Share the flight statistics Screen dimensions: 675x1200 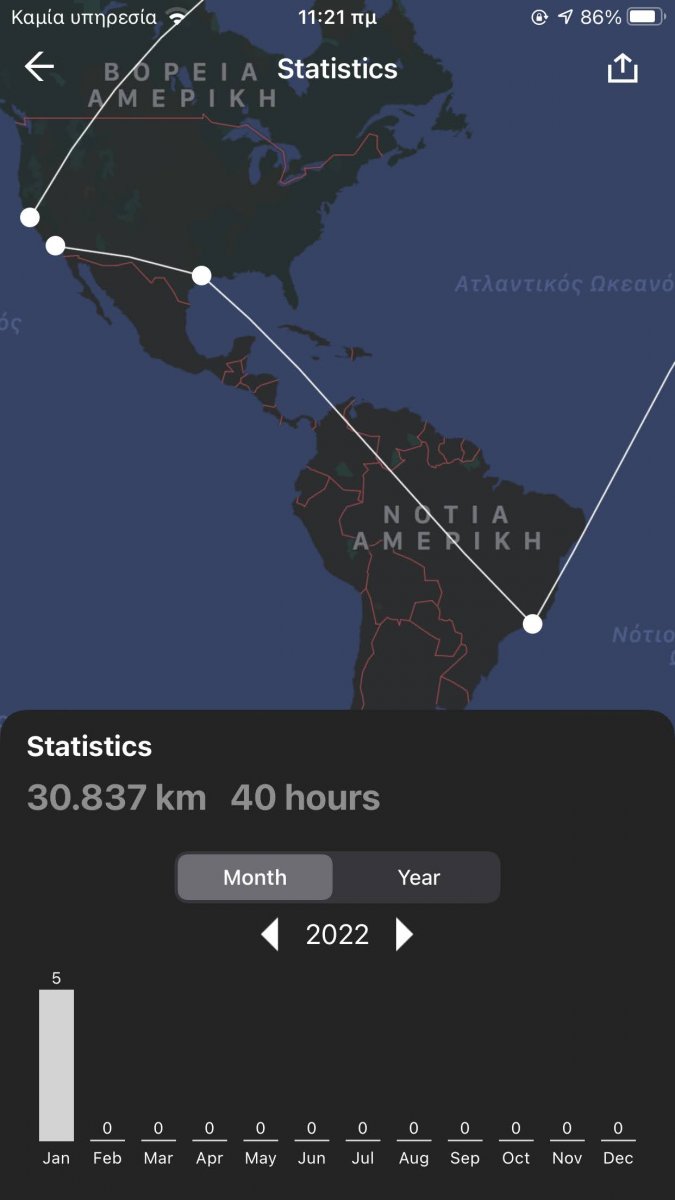click(622, 68)
